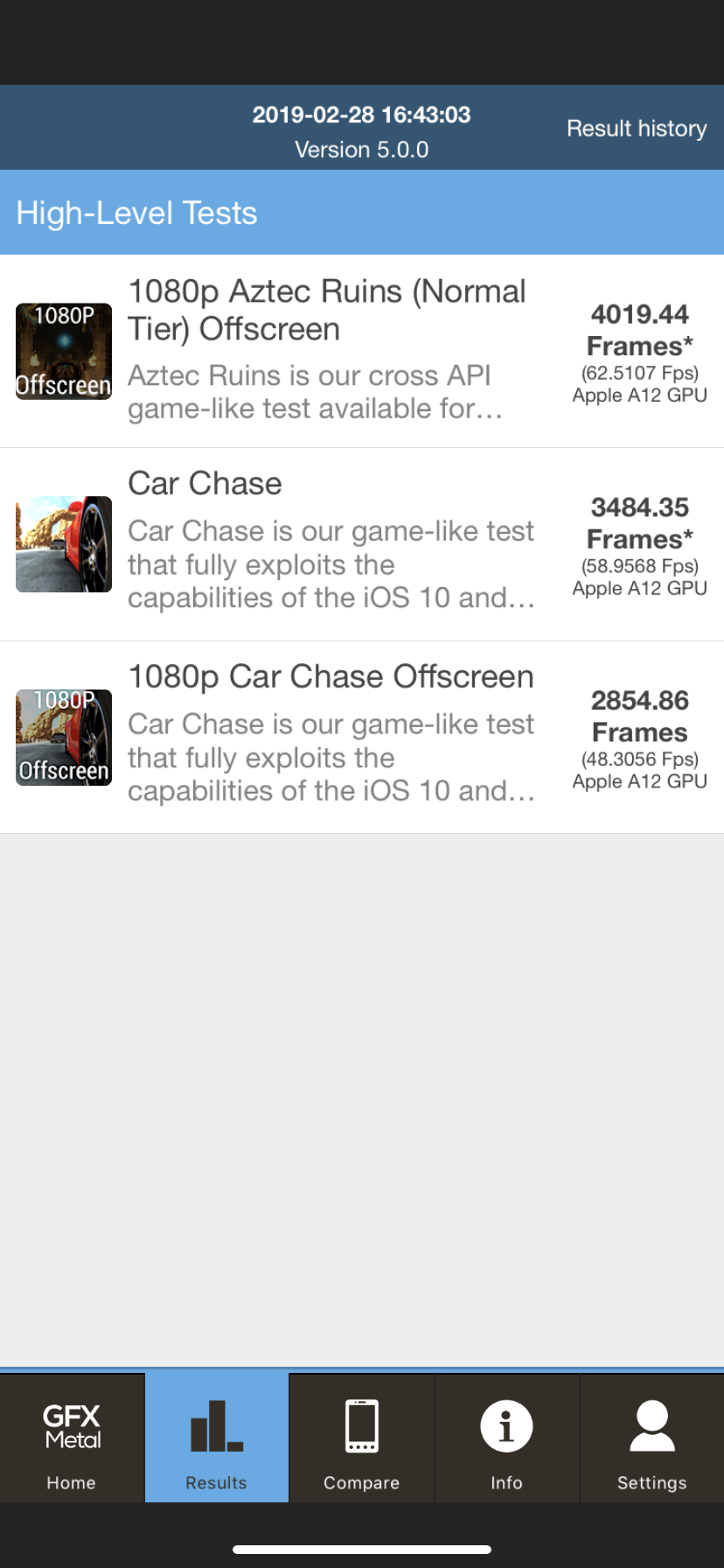Go to the Compare tab

(x=362, y=1438)
